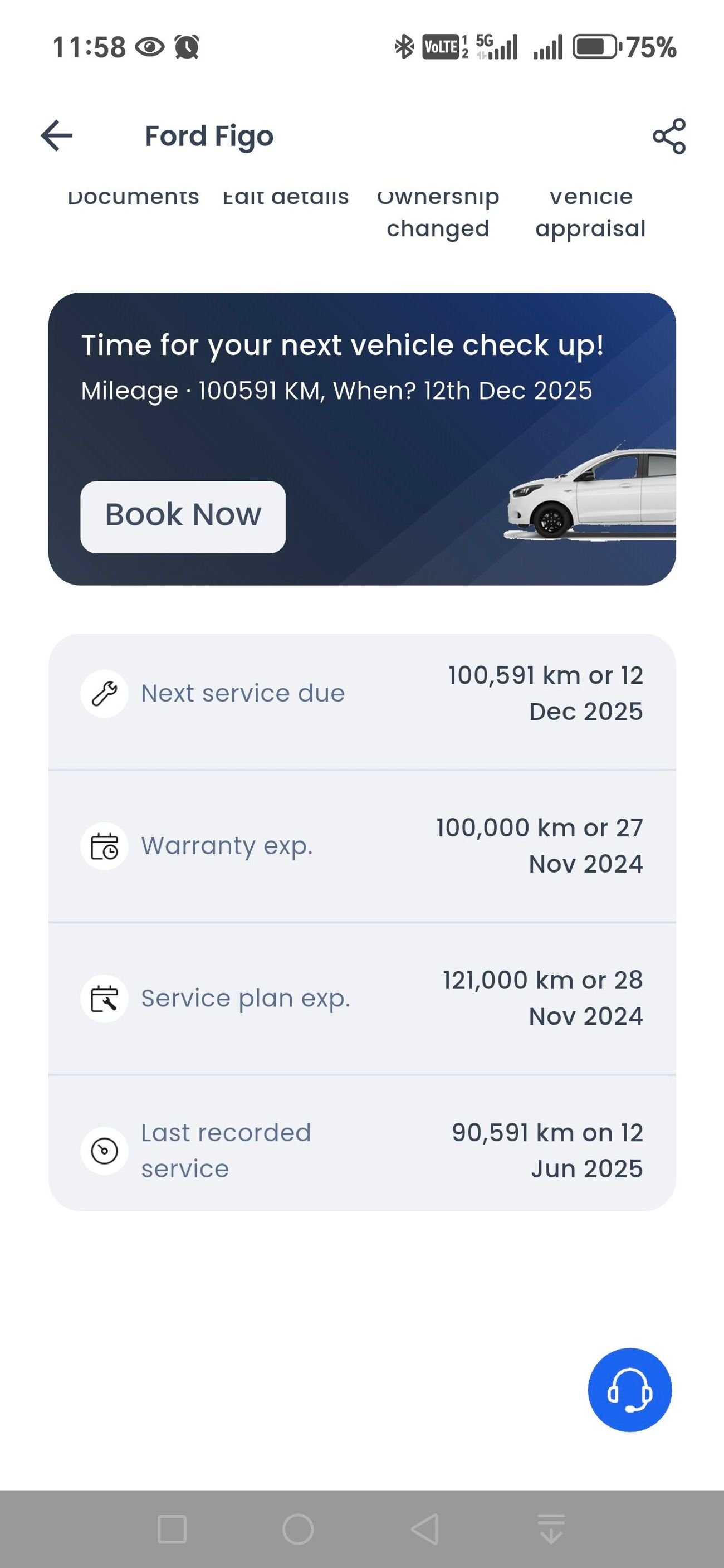Select the wrench icon beside Next service due
This screenshot has height=1568, width=724.
pyautogui.click(x=104, y=693)
